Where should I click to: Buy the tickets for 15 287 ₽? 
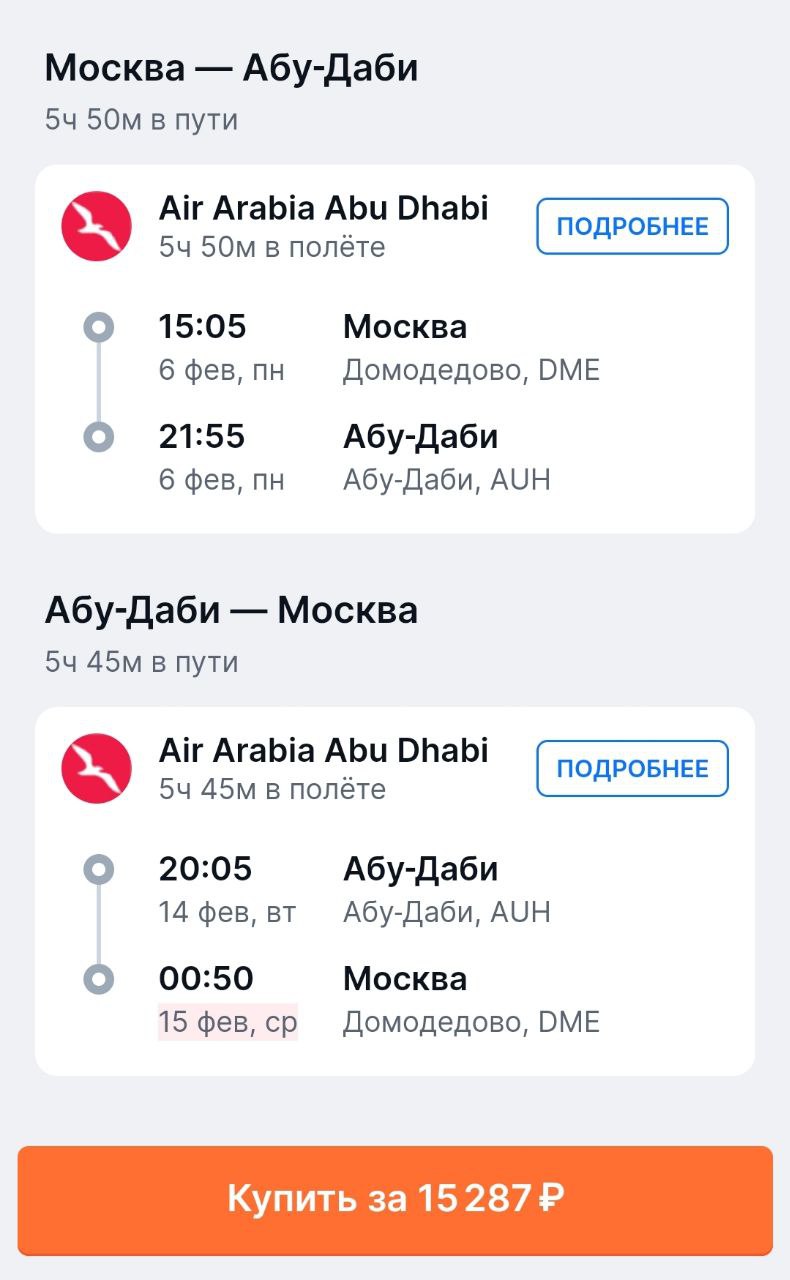coord(395,1199)
